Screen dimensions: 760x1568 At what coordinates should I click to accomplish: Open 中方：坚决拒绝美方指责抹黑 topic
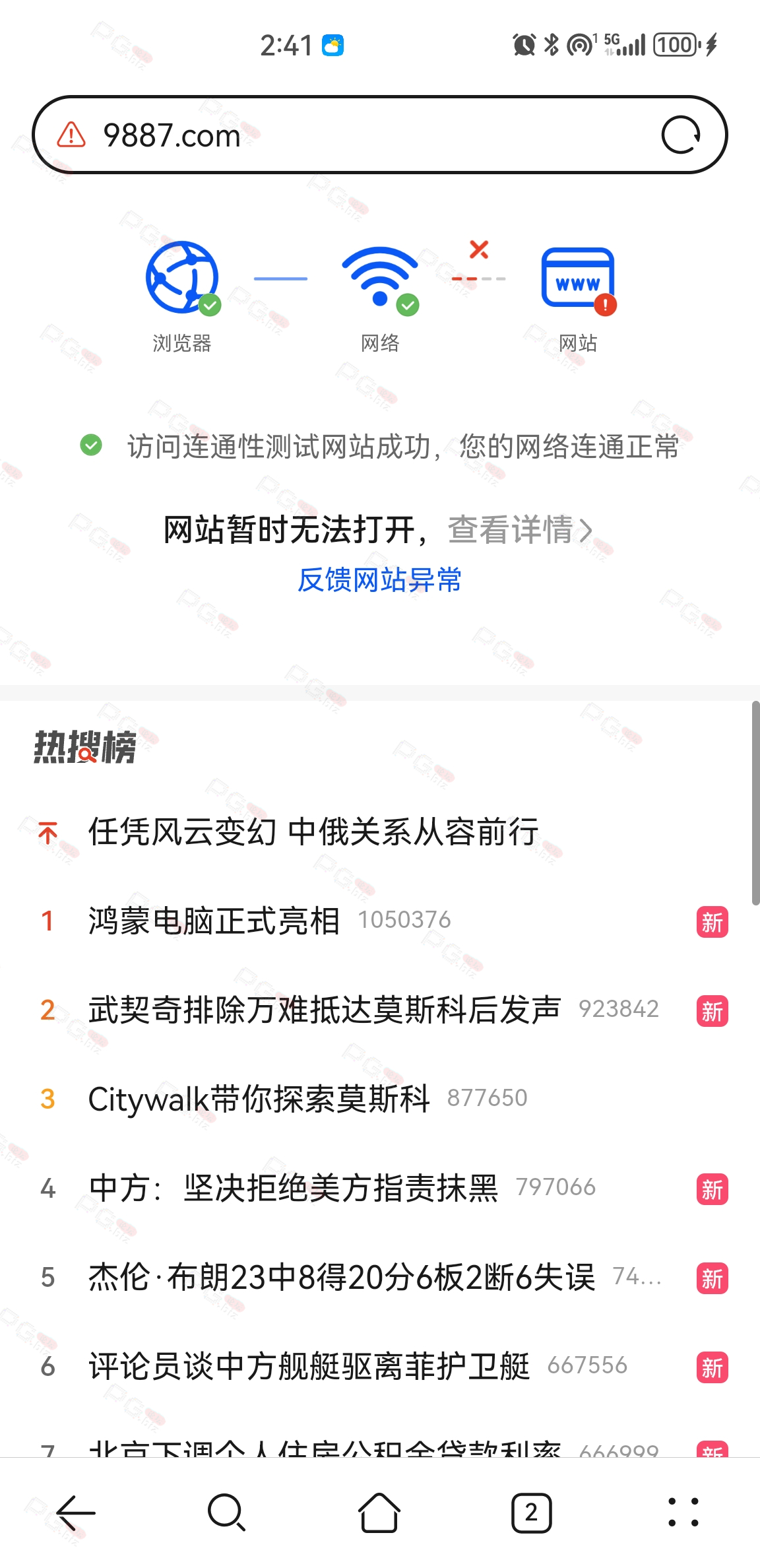[294, 1189]
